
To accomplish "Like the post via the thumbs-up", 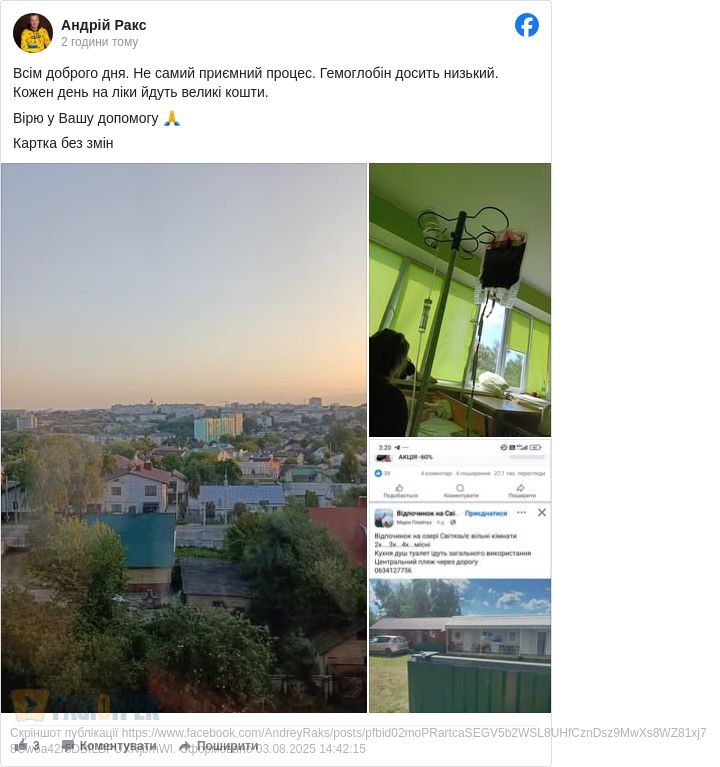I will tap(23, 746).
